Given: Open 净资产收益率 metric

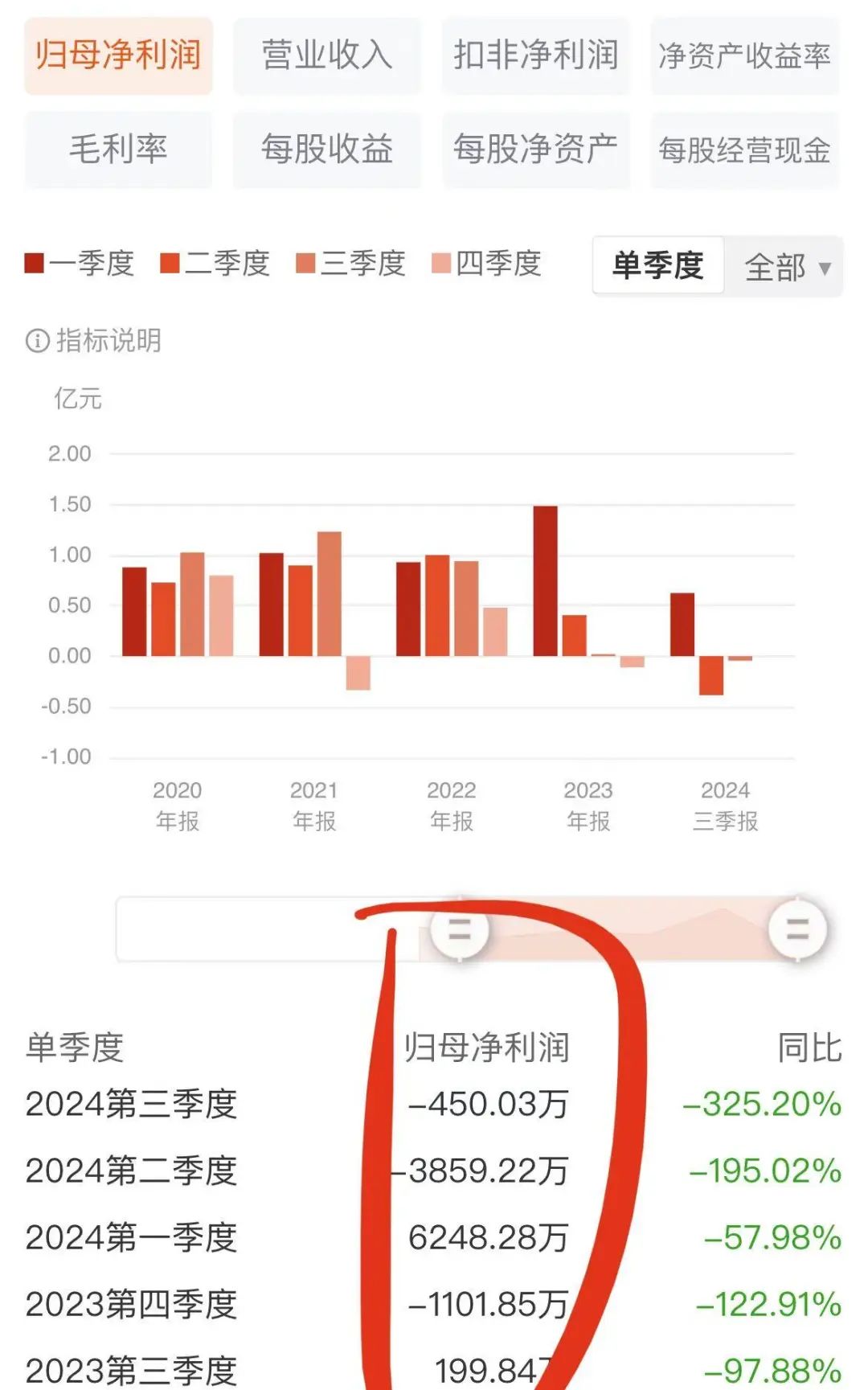Looking at the screenshot, I should pyautogui.click(x=745, y=55).
